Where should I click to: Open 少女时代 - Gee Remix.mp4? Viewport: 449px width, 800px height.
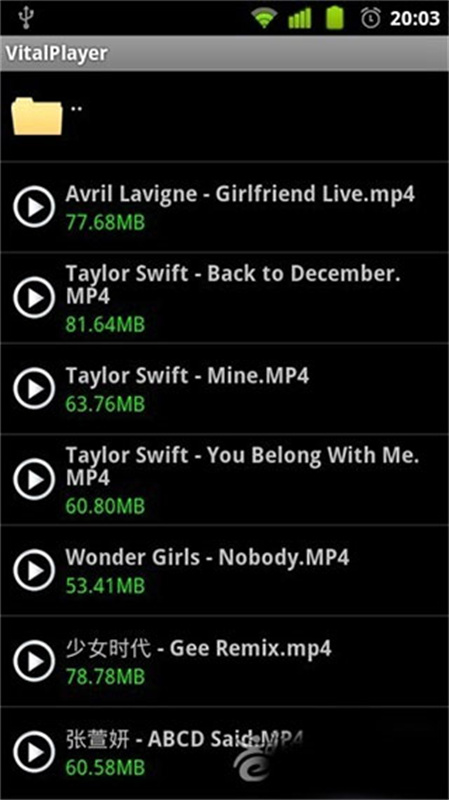click(224, 661)
